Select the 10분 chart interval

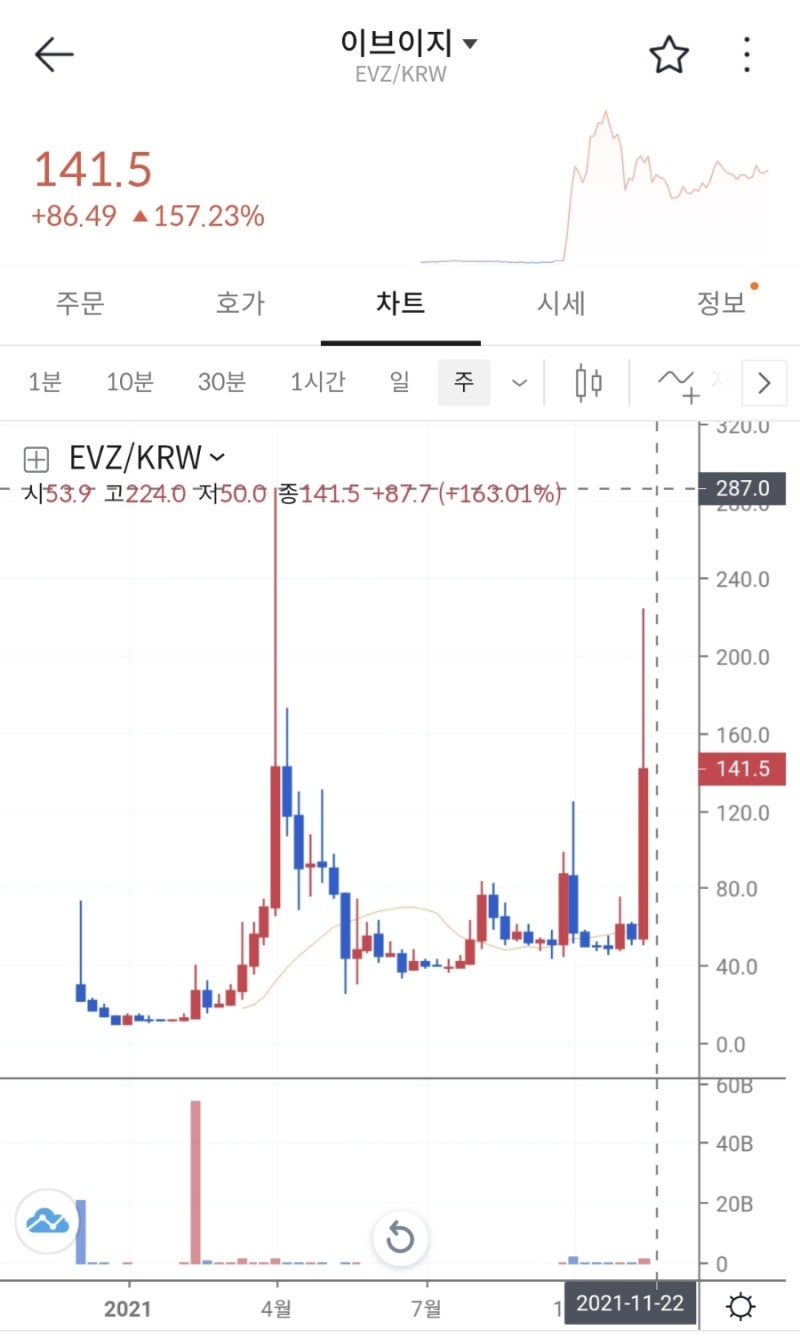click(x=131, y=382)
